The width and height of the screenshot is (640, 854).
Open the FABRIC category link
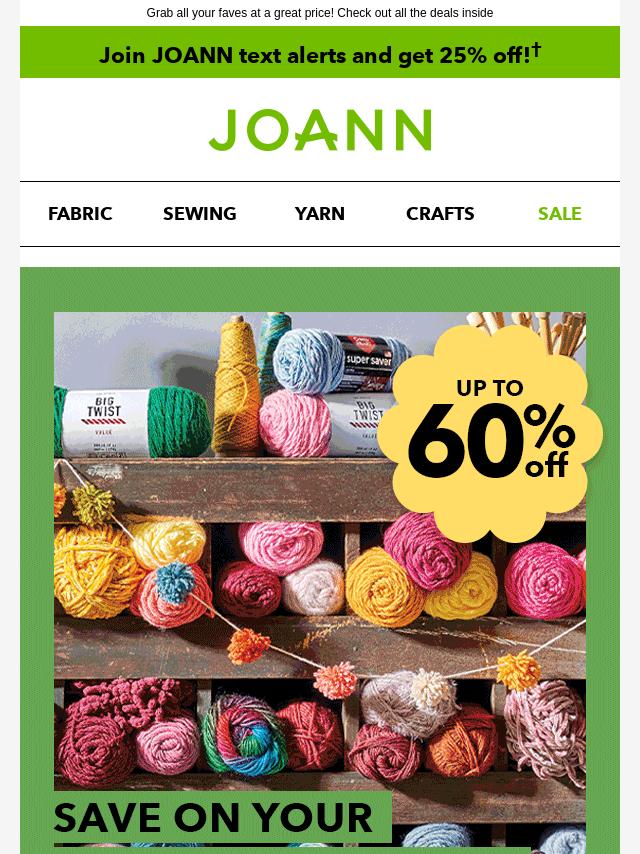click(80, 214)
